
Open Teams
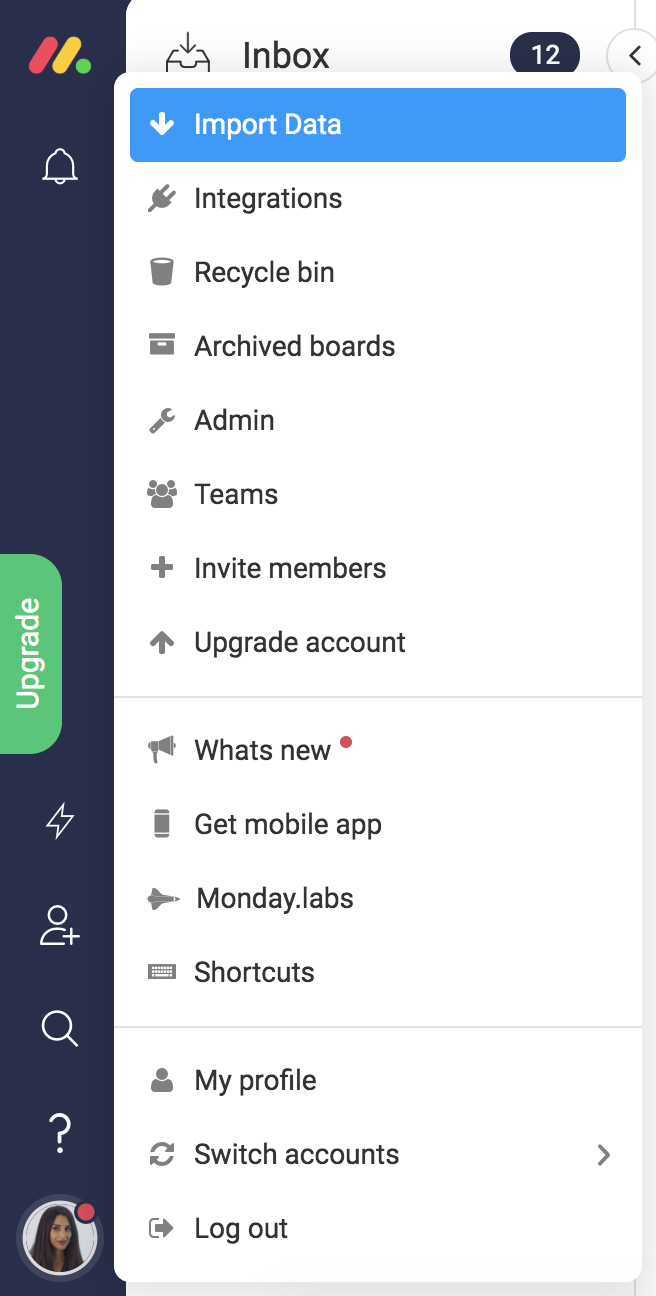click(378, 495)
